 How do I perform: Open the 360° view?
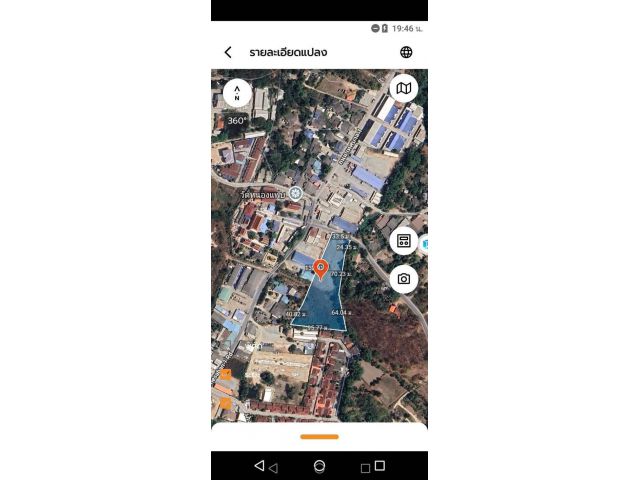pos(237,120)
